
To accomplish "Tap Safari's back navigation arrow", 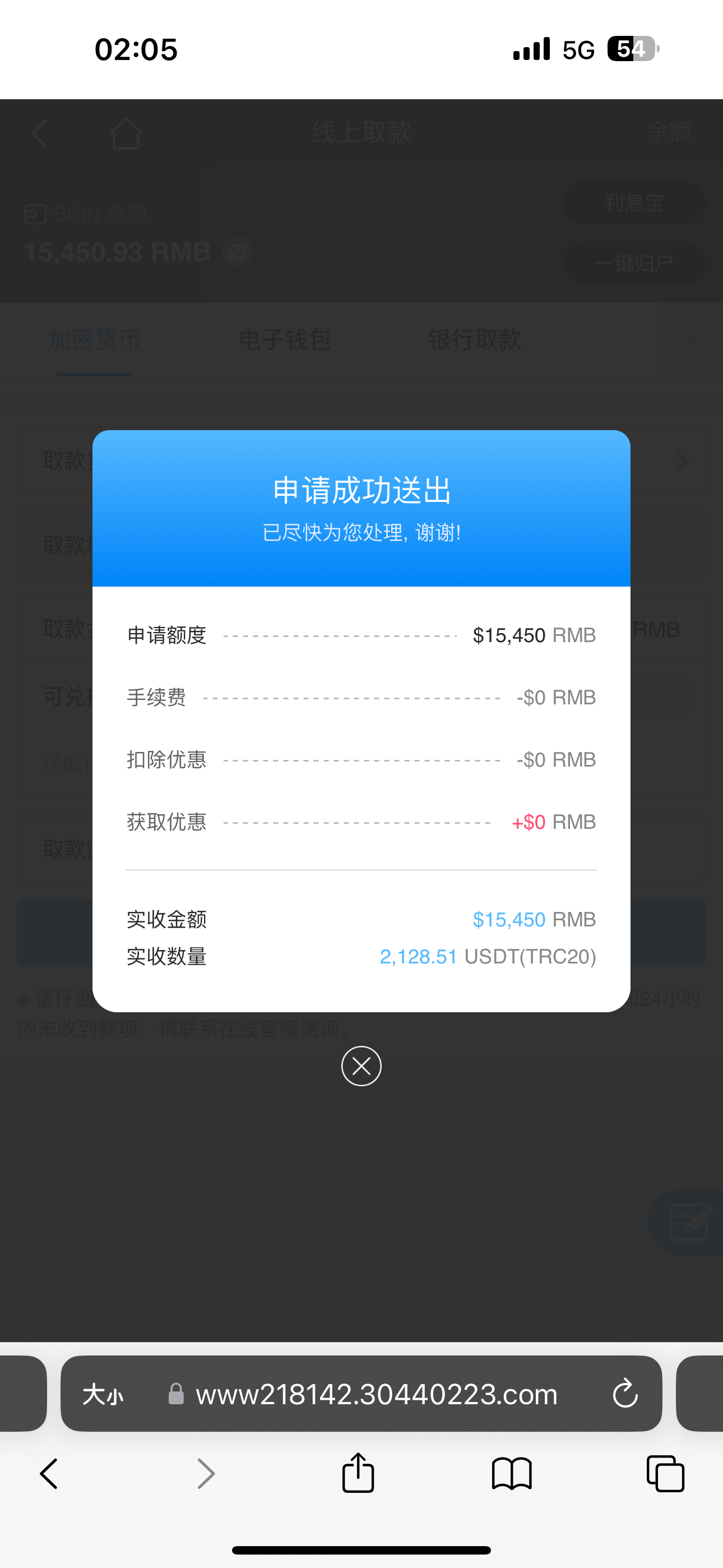I will tap(49, 1474).
